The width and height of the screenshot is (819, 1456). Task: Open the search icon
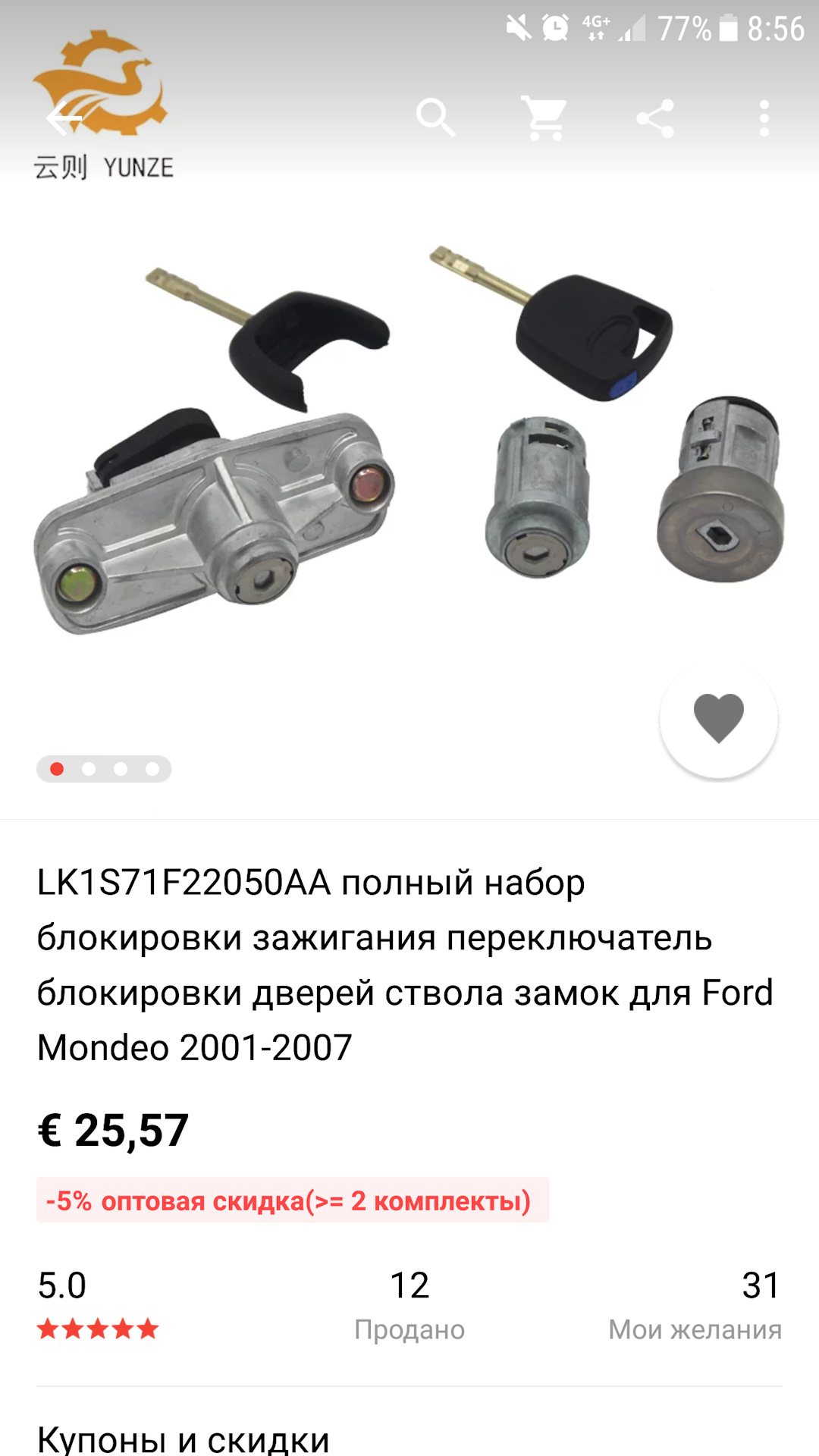pyautogui.click(x=435, y=118)
